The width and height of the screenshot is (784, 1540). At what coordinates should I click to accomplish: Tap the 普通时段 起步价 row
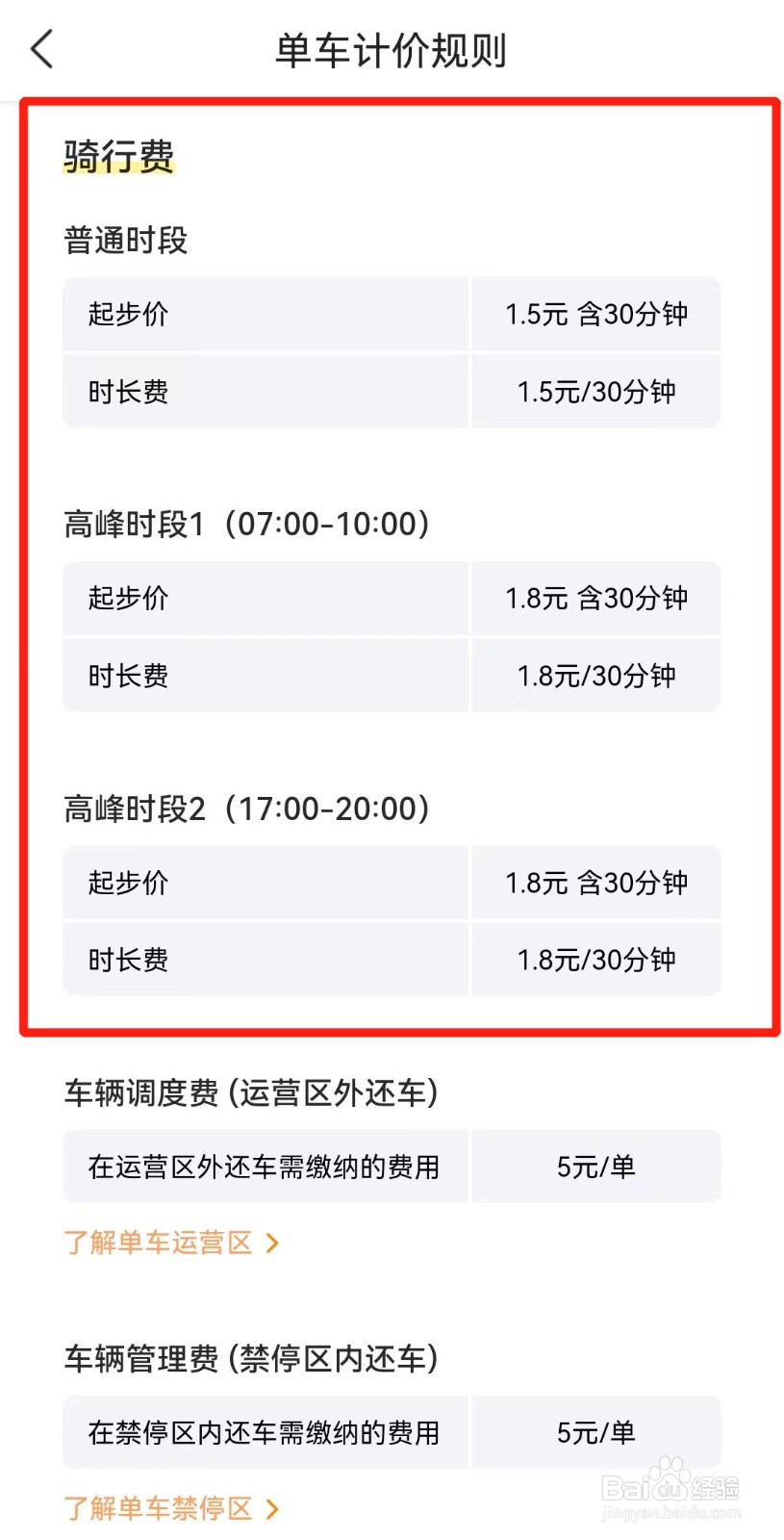coord(265,315)
